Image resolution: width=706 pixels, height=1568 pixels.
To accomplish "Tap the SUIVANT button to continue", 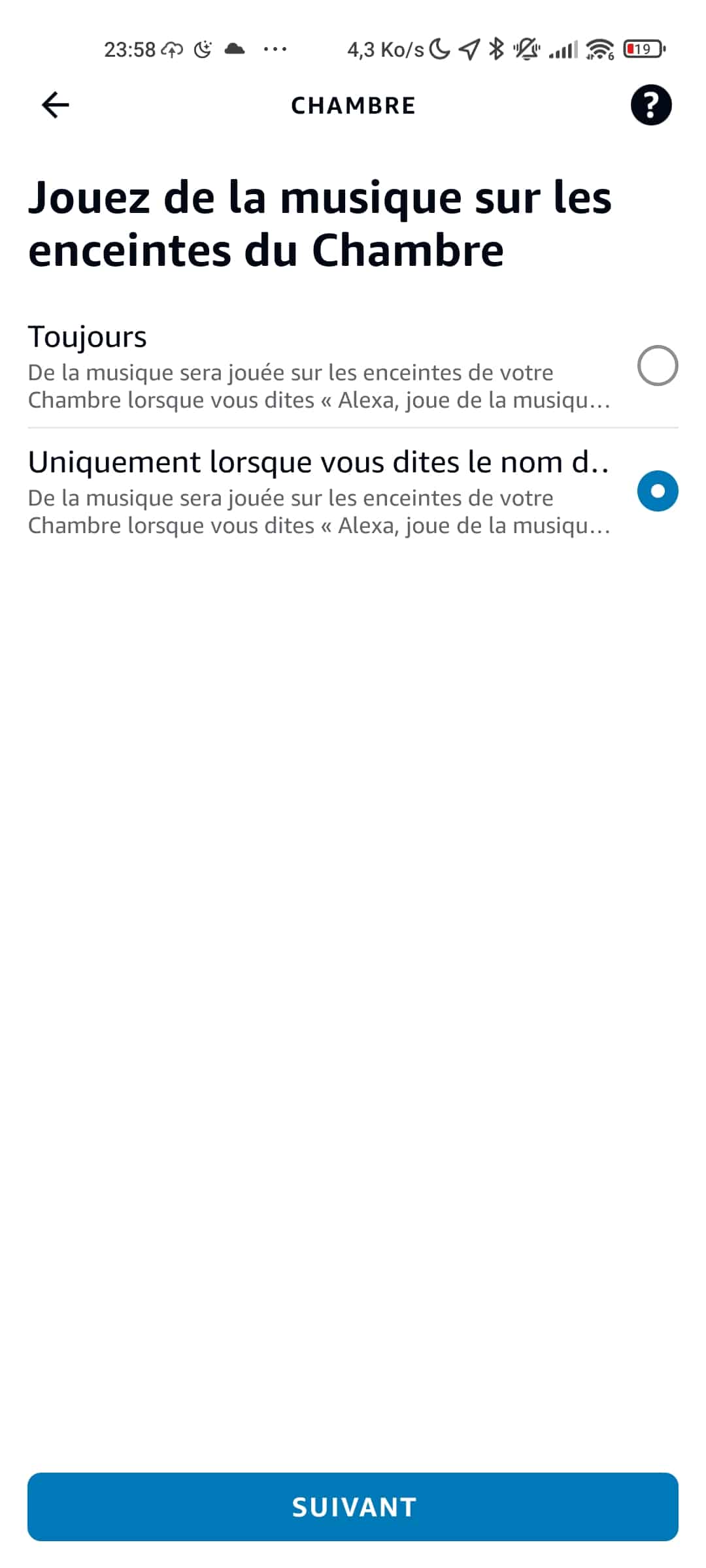I will pos(353,1507).
